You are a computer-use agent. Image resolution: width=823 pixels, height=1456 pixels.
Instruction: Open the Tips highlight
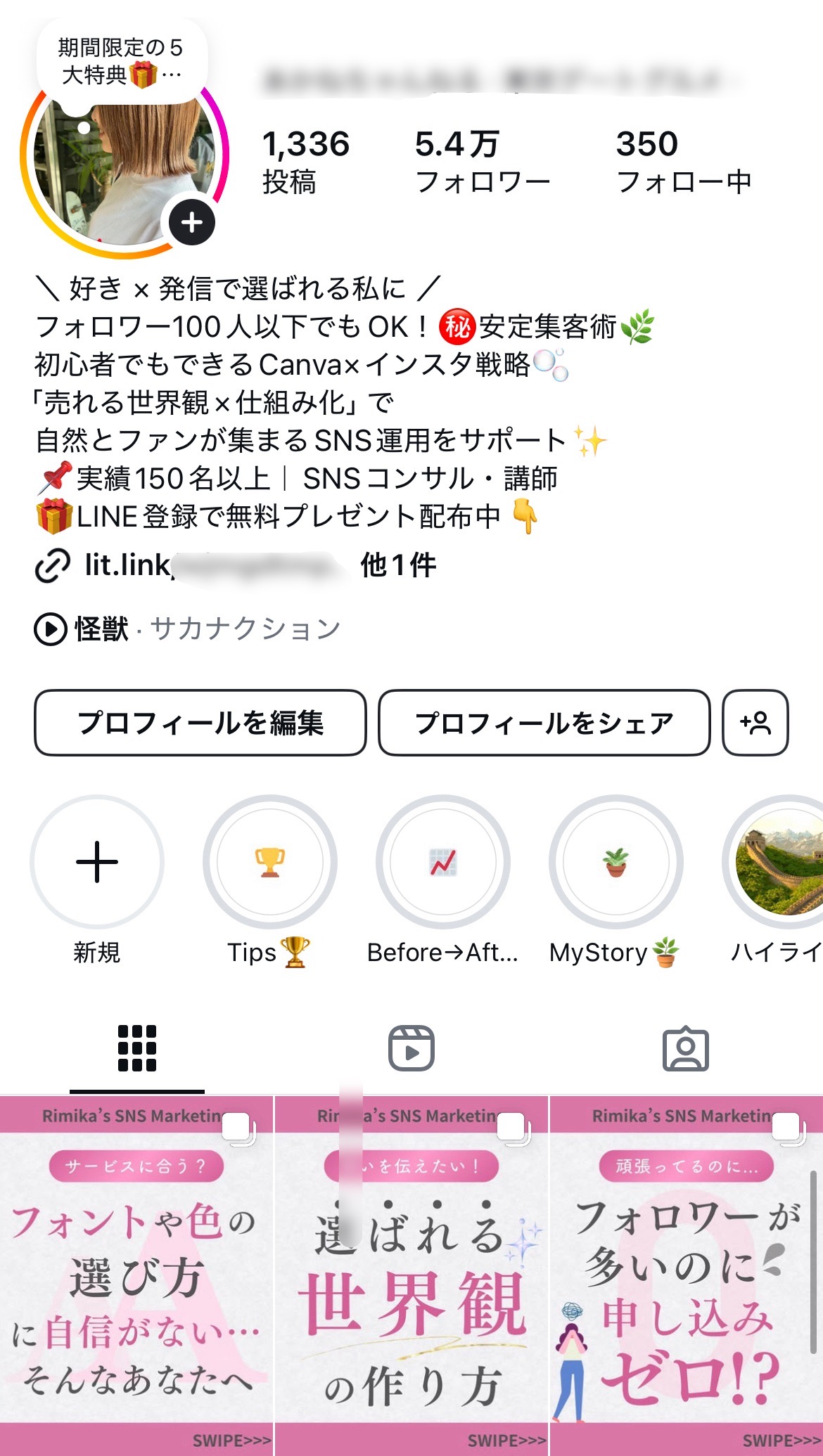pyautogui.click(x=269, y=862)
